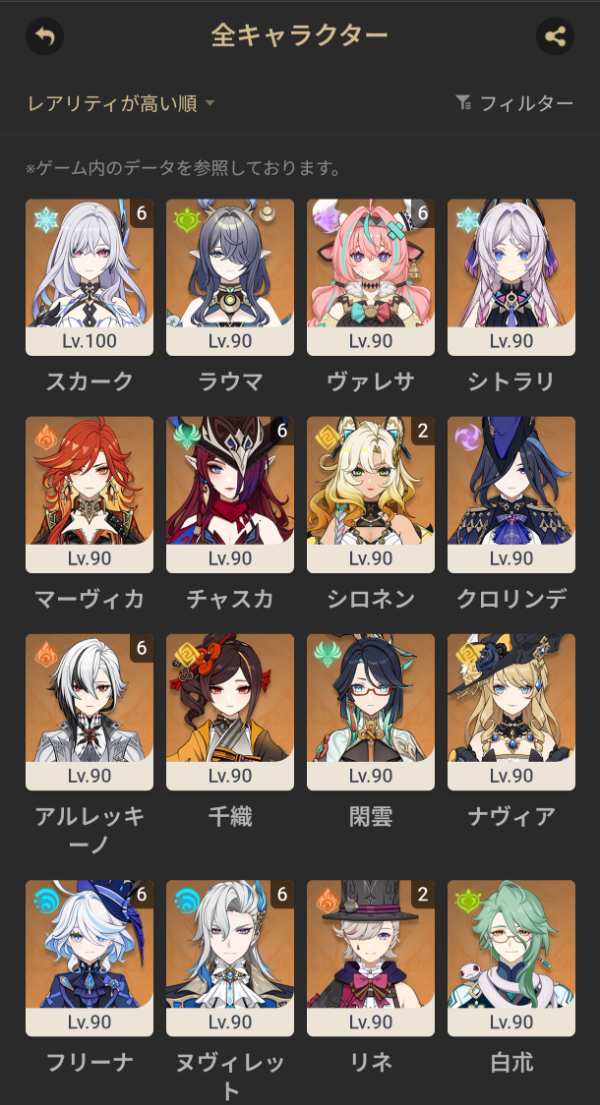600x1105 pixels.
Task: Open the レアリティが高い順 sort dropdown
Action: [121, 103]
